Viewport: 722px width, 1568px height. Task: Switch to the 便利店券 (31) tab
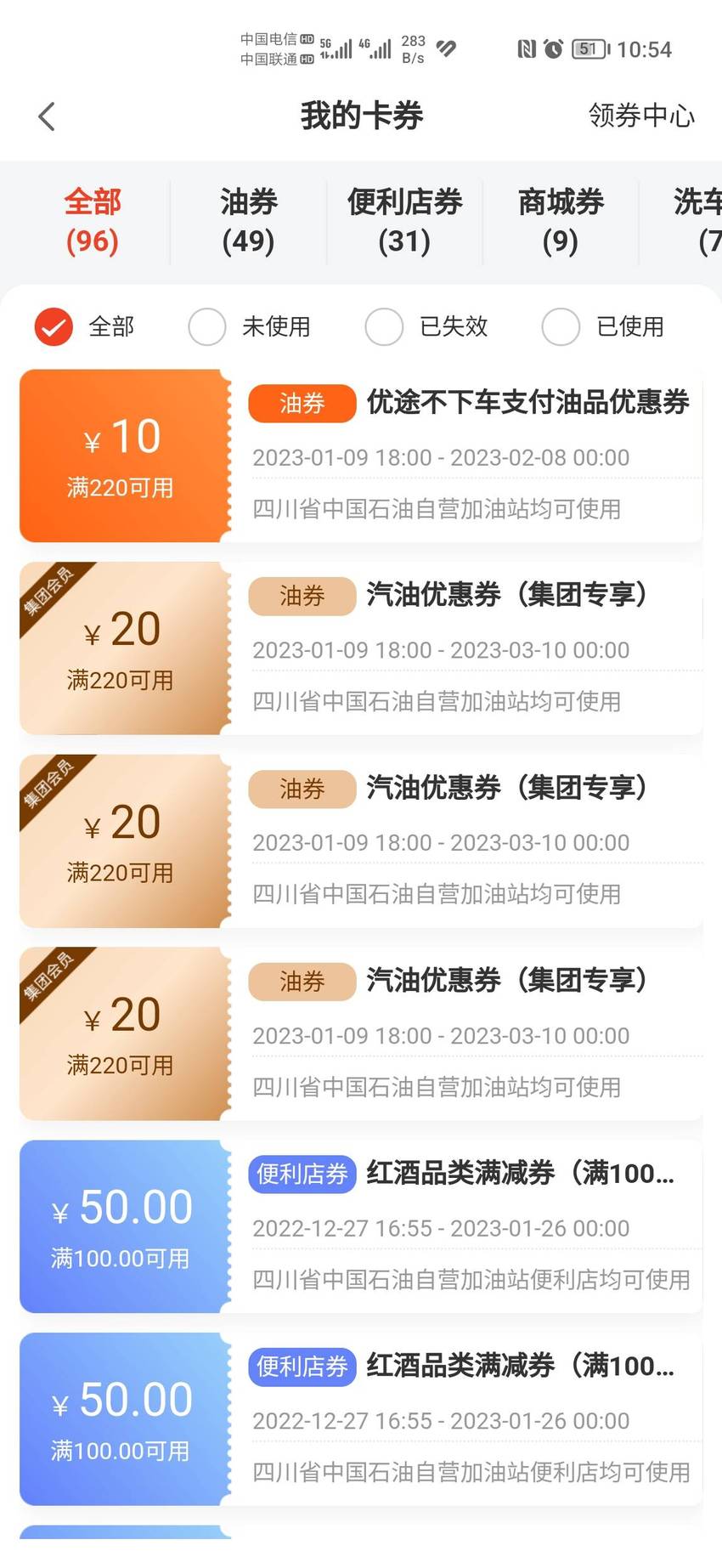pos(404,222)
